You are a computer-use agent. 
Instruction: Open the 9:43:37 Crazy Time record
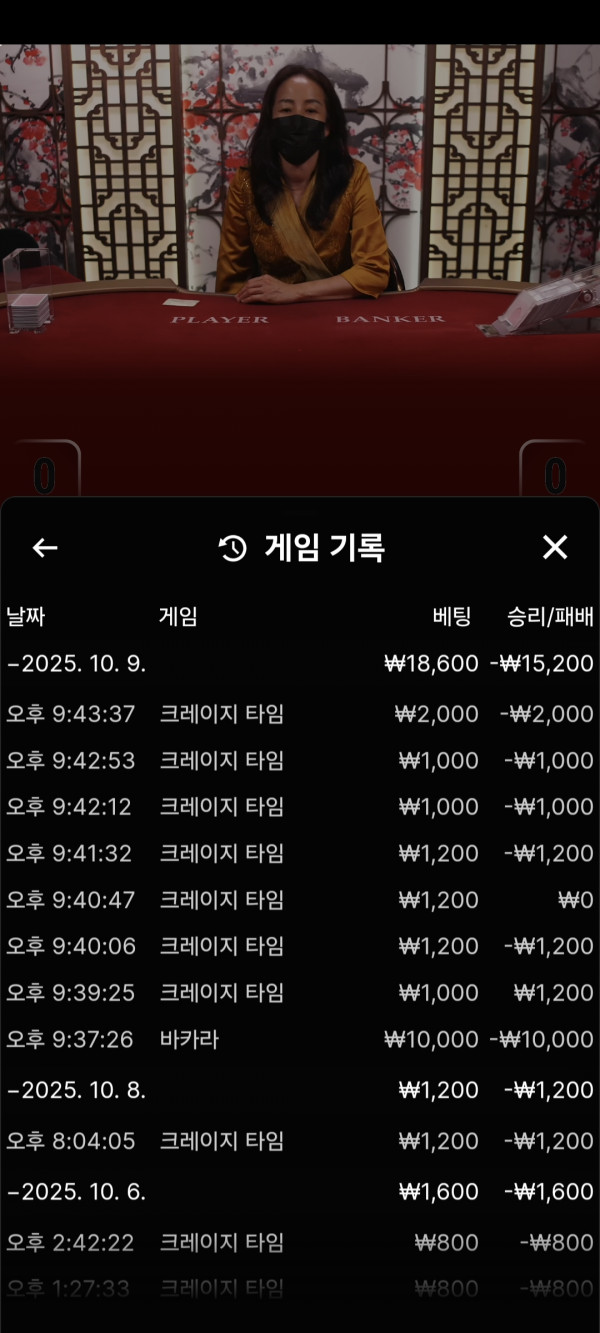(299, 714)
